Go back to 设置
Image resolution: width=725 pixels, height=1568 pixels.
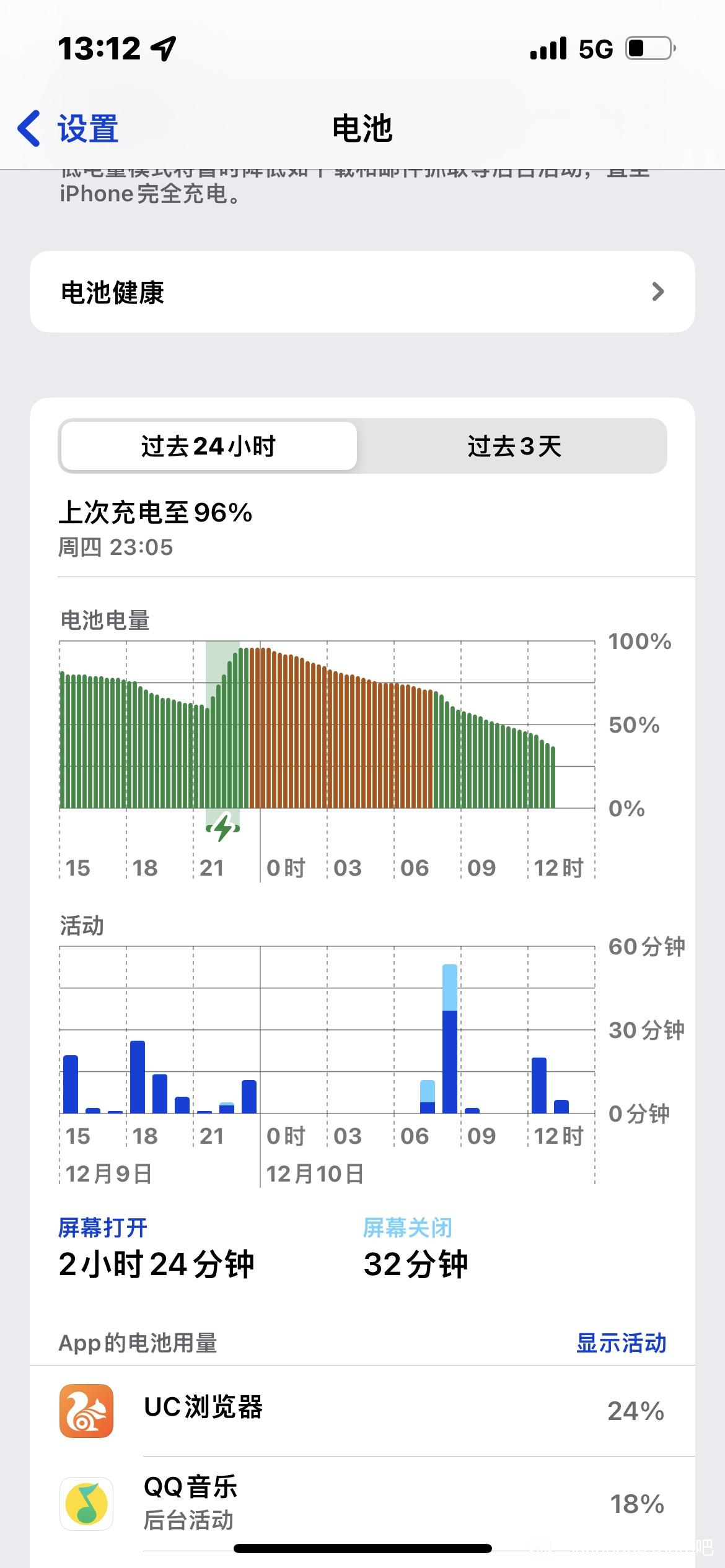point(68,129)
